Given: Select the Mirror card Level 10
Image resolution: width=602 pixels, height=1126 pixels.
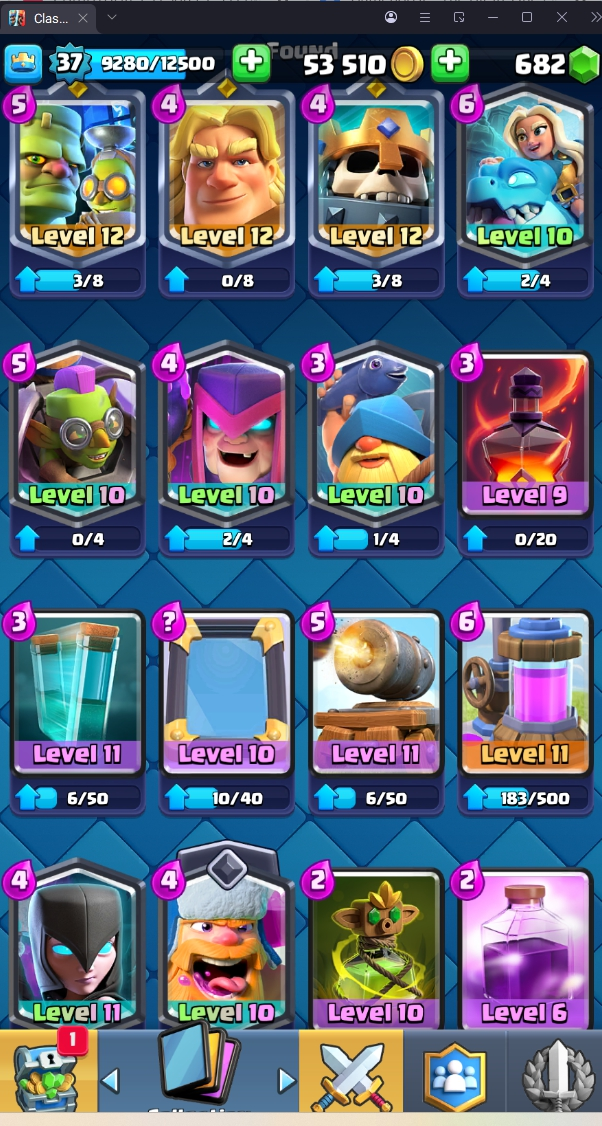Looking at the screenshot, I should click(226, 700).
